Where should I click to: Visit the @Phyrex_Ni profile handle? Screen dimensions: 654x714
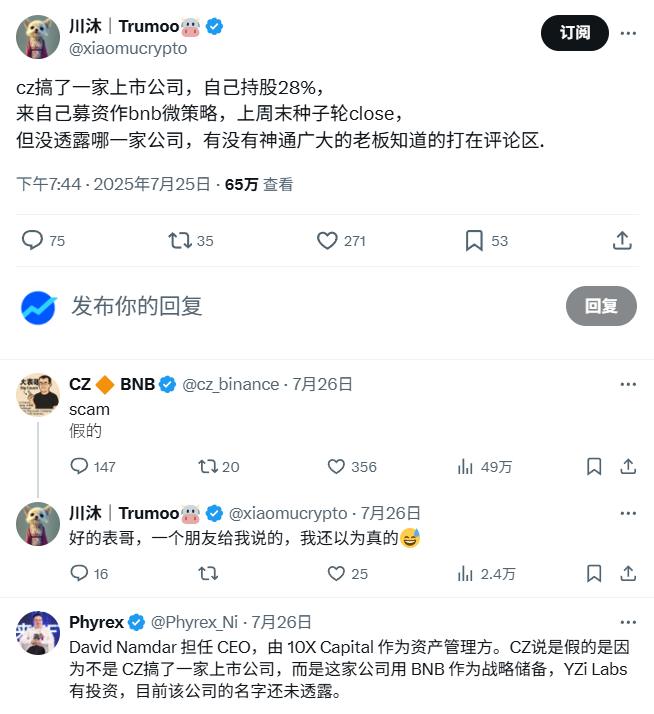tap(194, 622)
